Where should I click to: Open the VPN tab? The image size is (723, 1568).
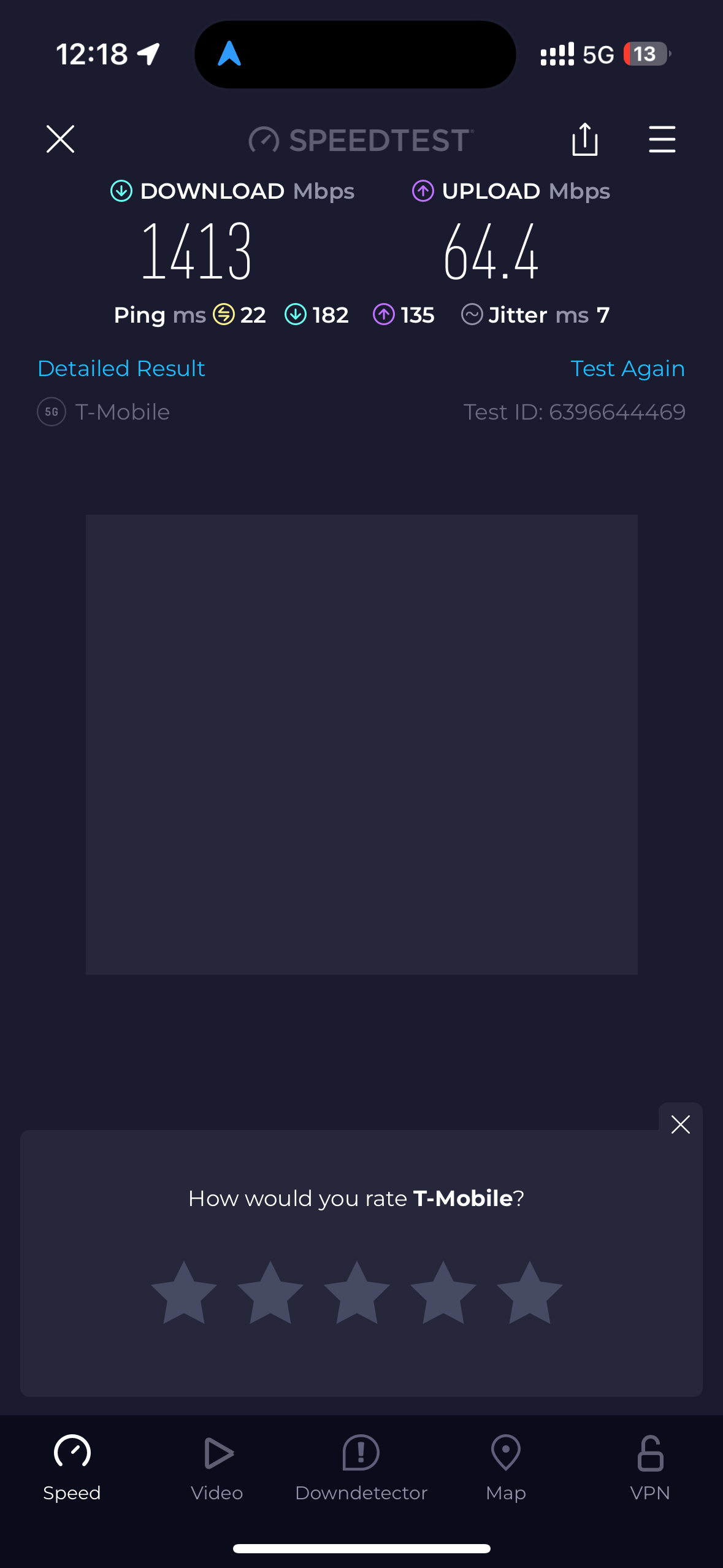(650, 1467)
